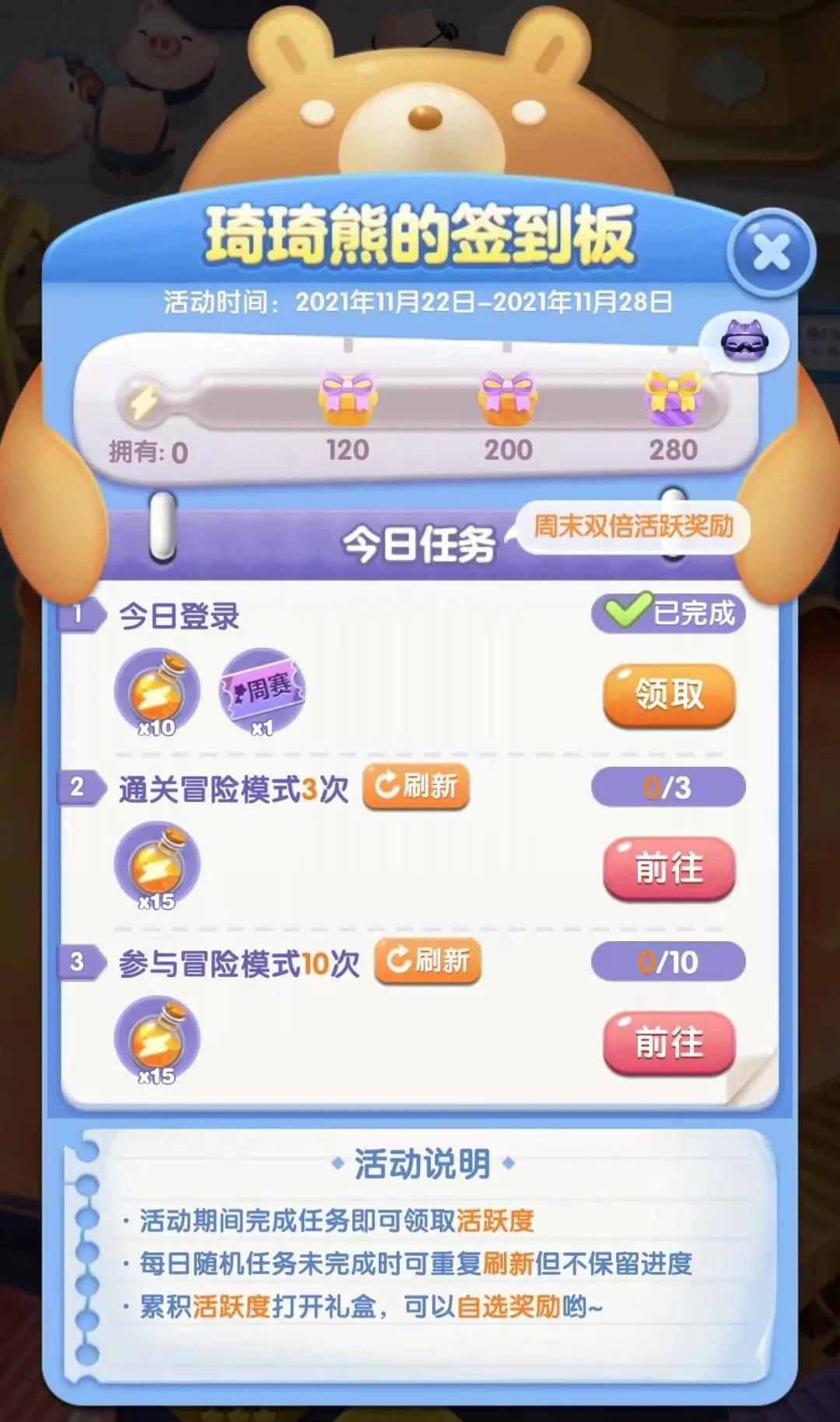Screen dimensions: 840x1422
Task: Claim the 今日登录 reward with 领取
Action: tap(669, 695)
